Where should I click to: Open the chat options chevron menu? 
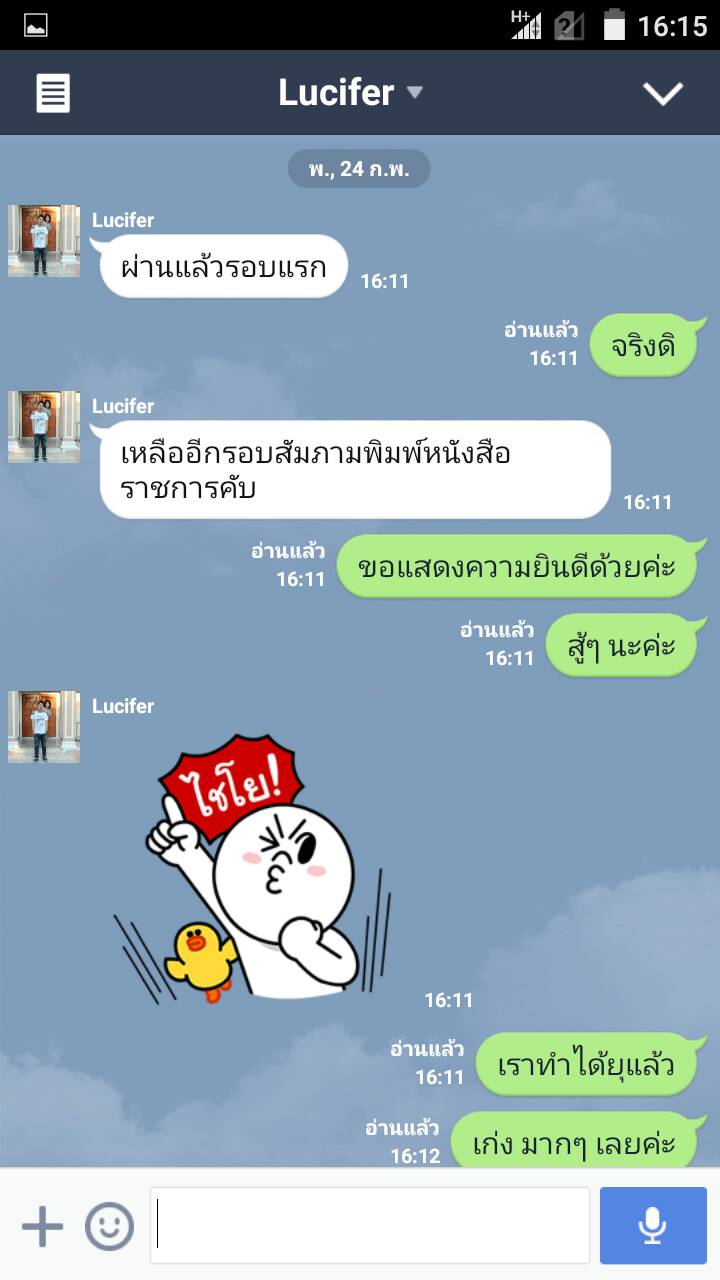(x=662, y=94)
